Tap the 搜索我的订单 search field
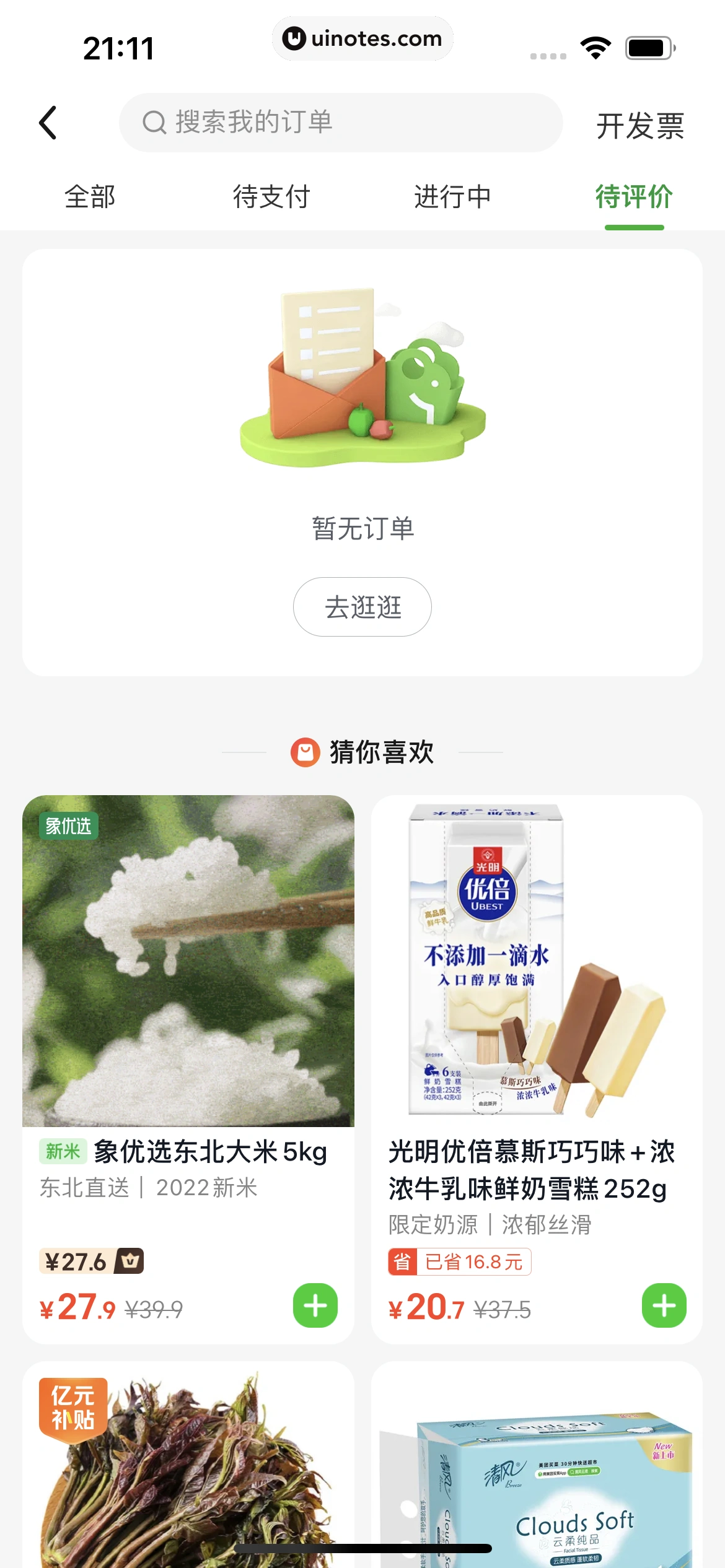Image resolution: width=725 pixels, height=1568 pixels. click(341, 123)
